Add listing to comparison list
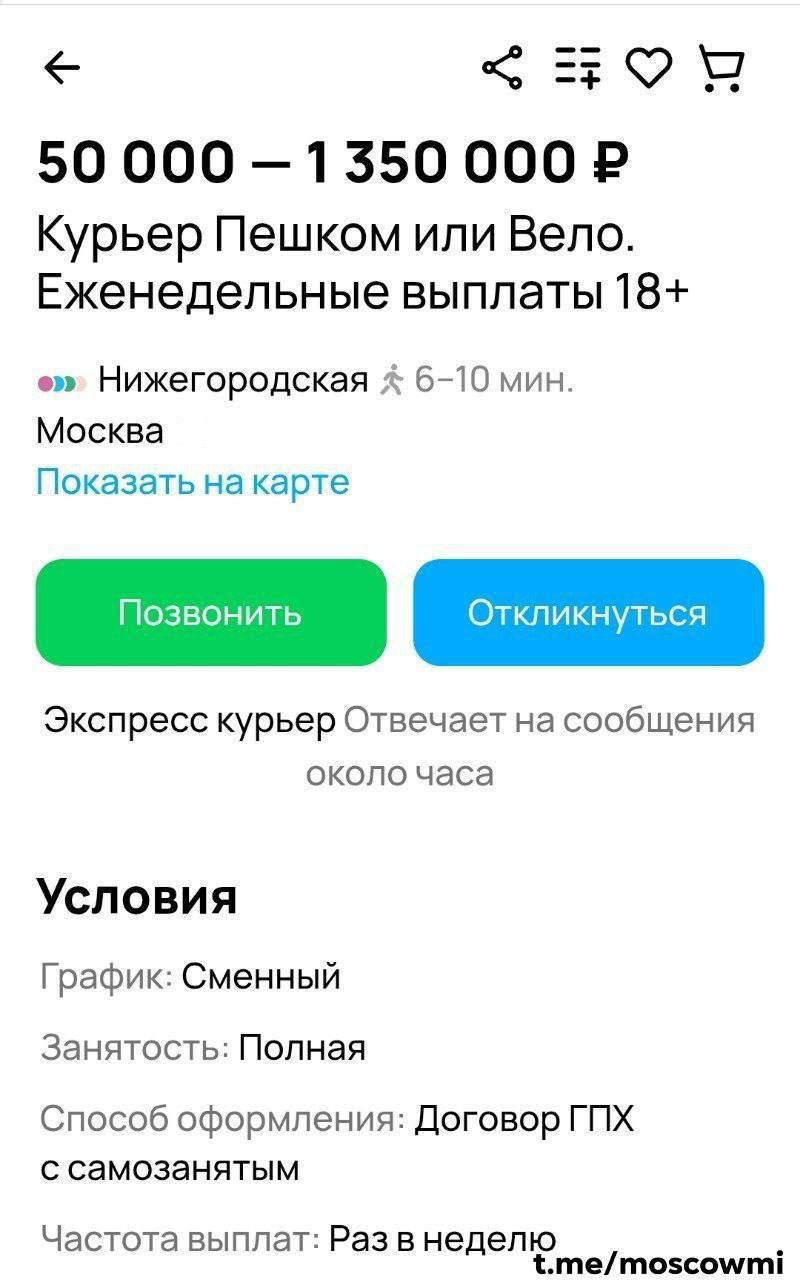800x1280 pixels. (580, 67)
